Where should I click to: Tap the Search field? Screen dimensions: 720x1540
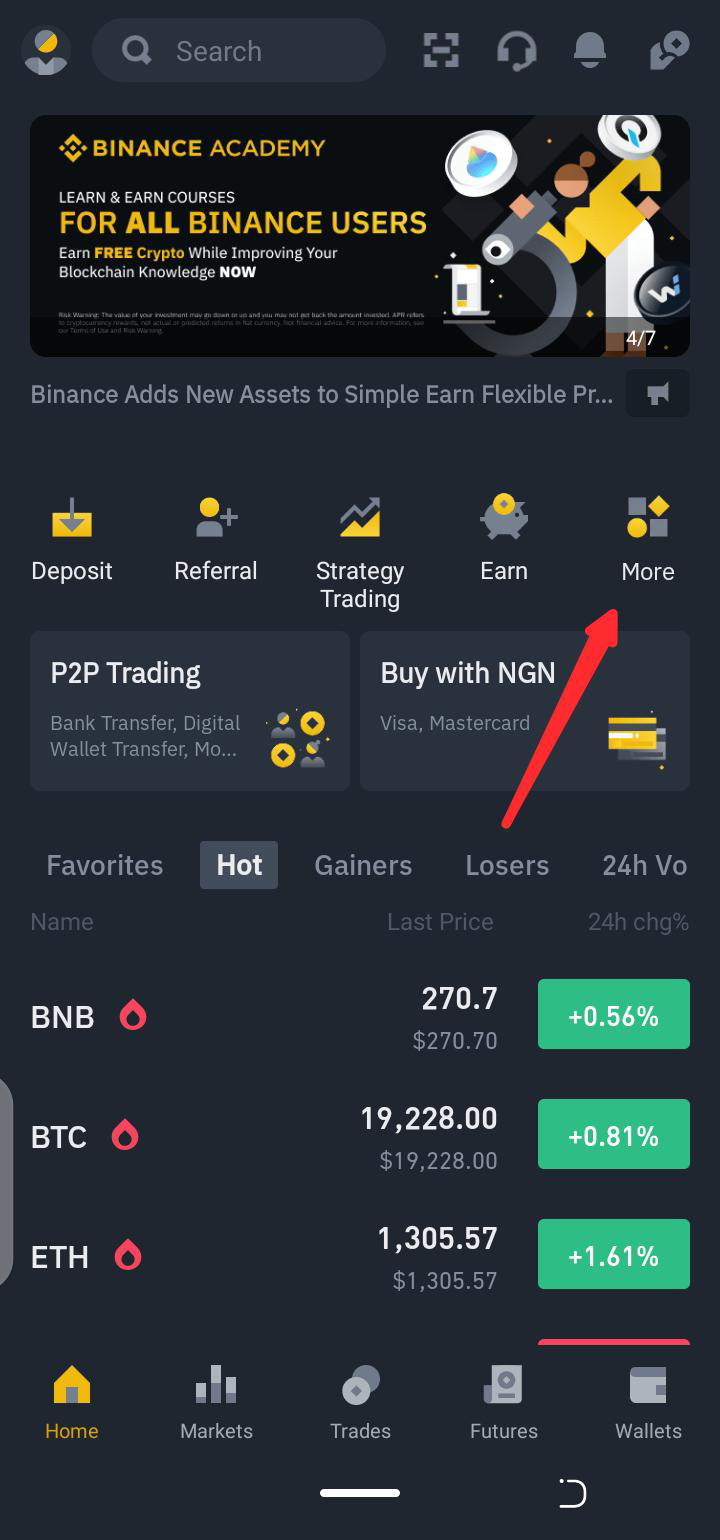pos(238,51)
